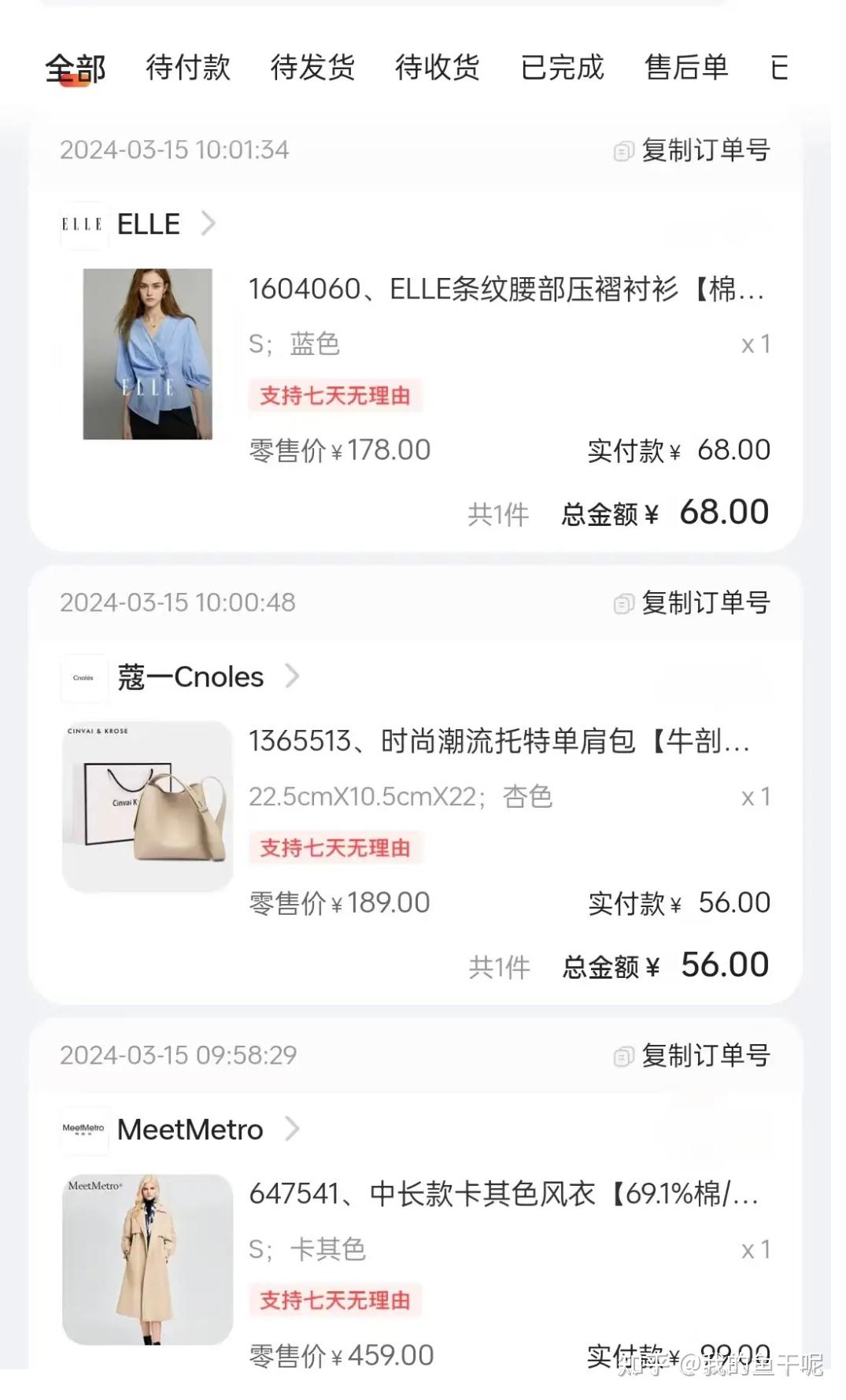
Task: Open order details for 1604060 ELLE shirt
Action: pos(505,290)
